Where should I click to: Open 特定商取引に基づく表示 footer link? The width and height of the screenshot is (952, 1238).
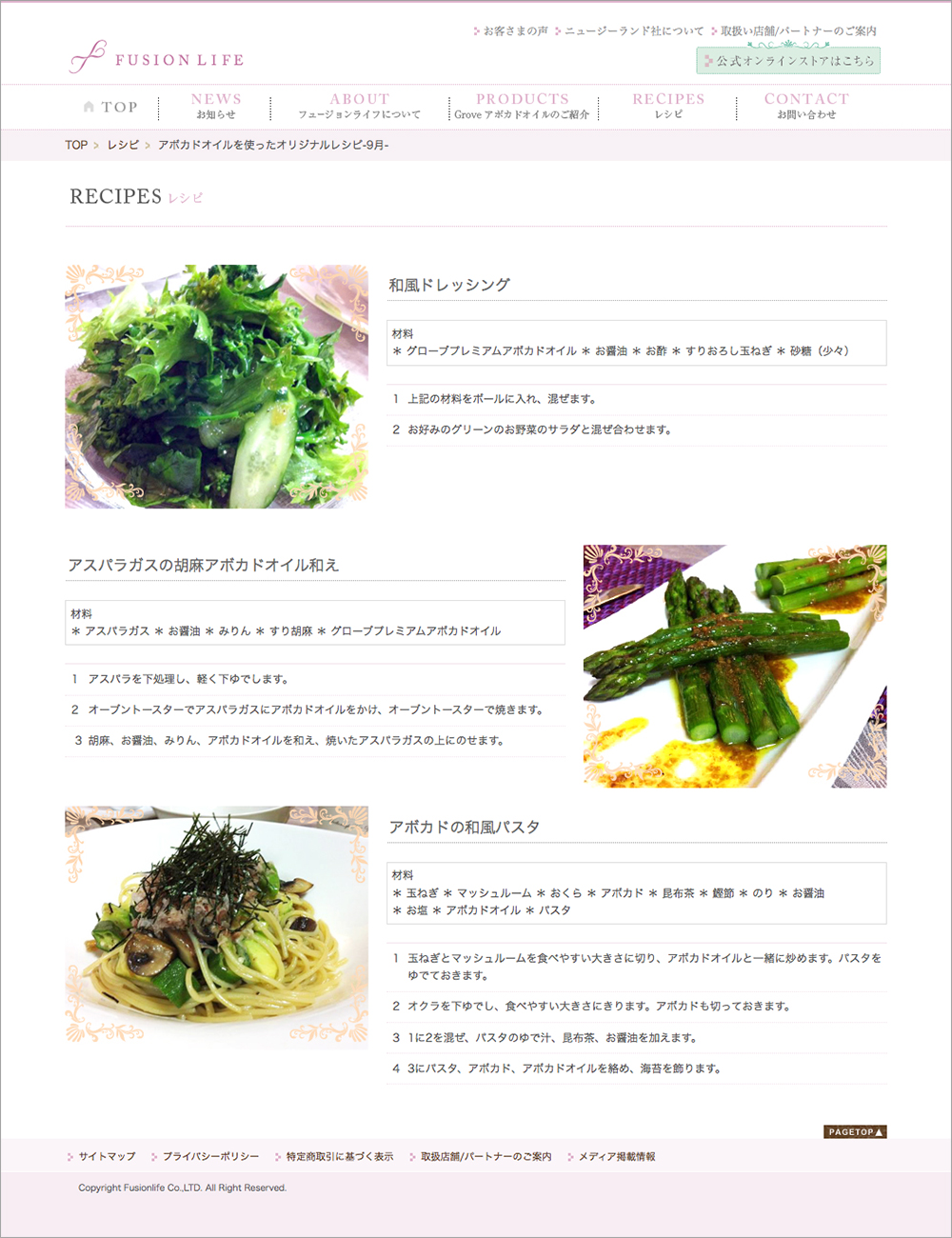[x=339, y=1156]
